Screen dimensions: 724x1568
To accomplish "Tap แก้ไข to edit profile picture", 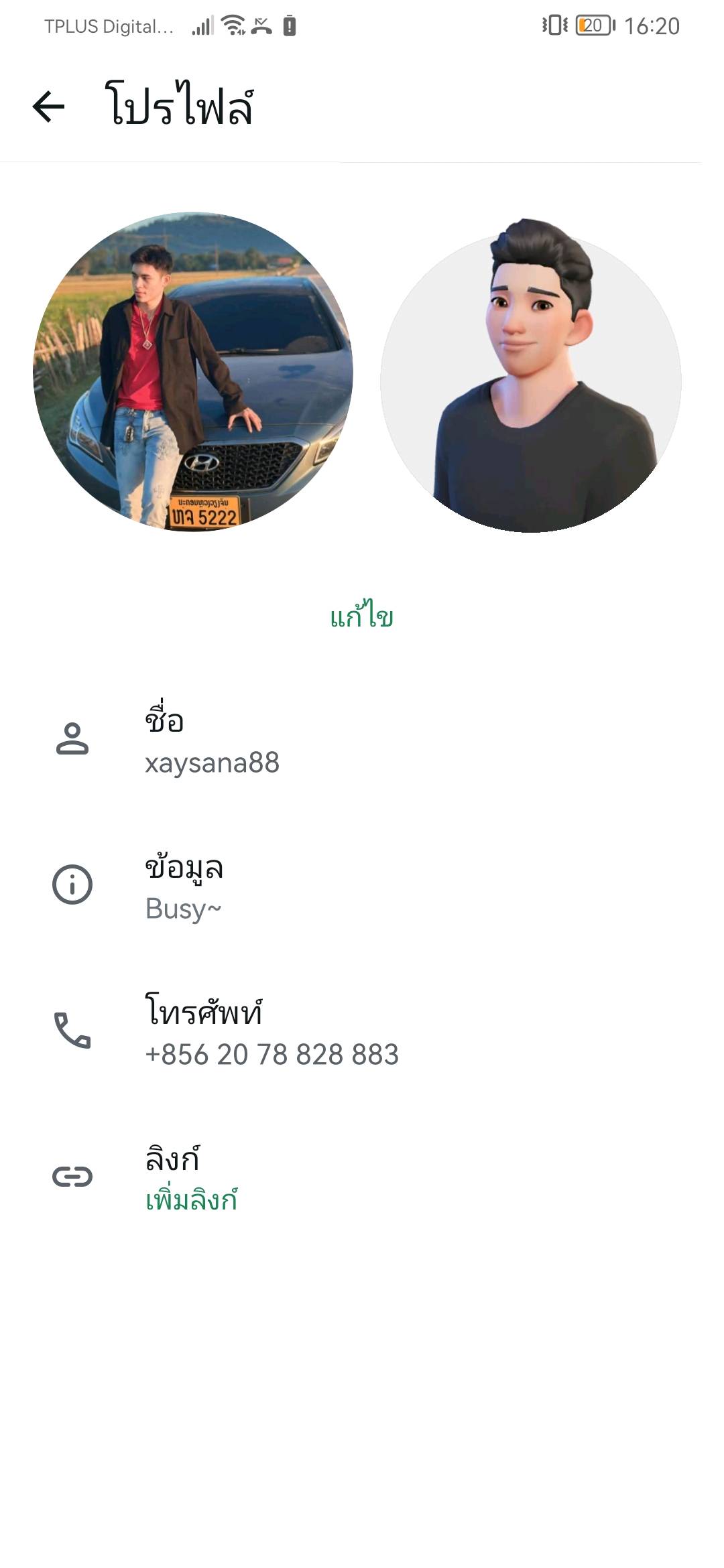I will pos(361,616).
